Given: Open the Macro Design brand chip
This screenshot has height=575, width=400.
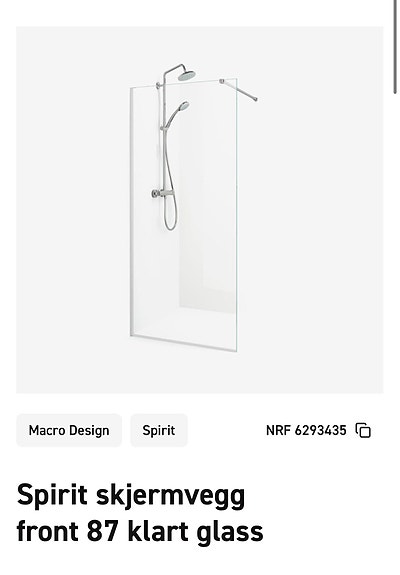Looking at the screenshot, I should [69, 430].
